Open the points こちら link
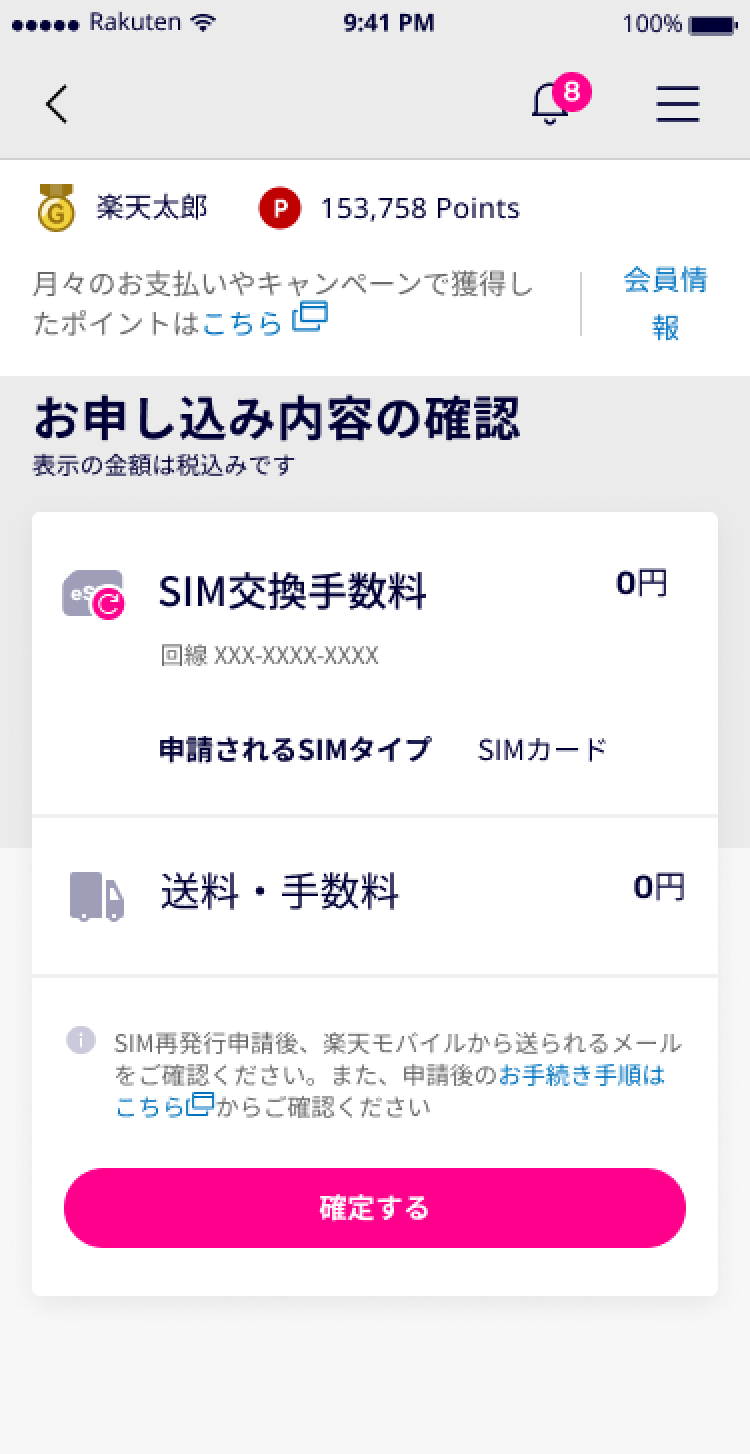This screenshot has width=750, height=1454. [x=264, y=323]
